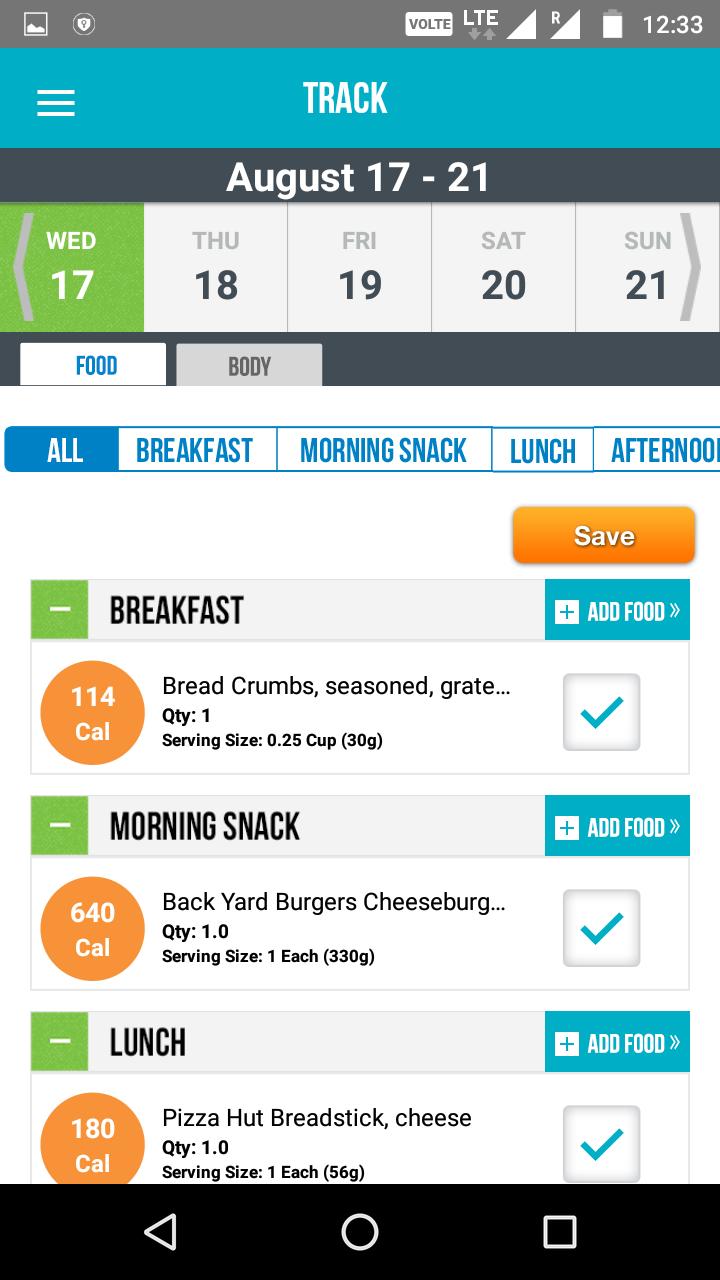The width and height of the screenshot is (720, 1280).
Task: Switch the meal filter to Lunch
Action: (x=542, y=451)
